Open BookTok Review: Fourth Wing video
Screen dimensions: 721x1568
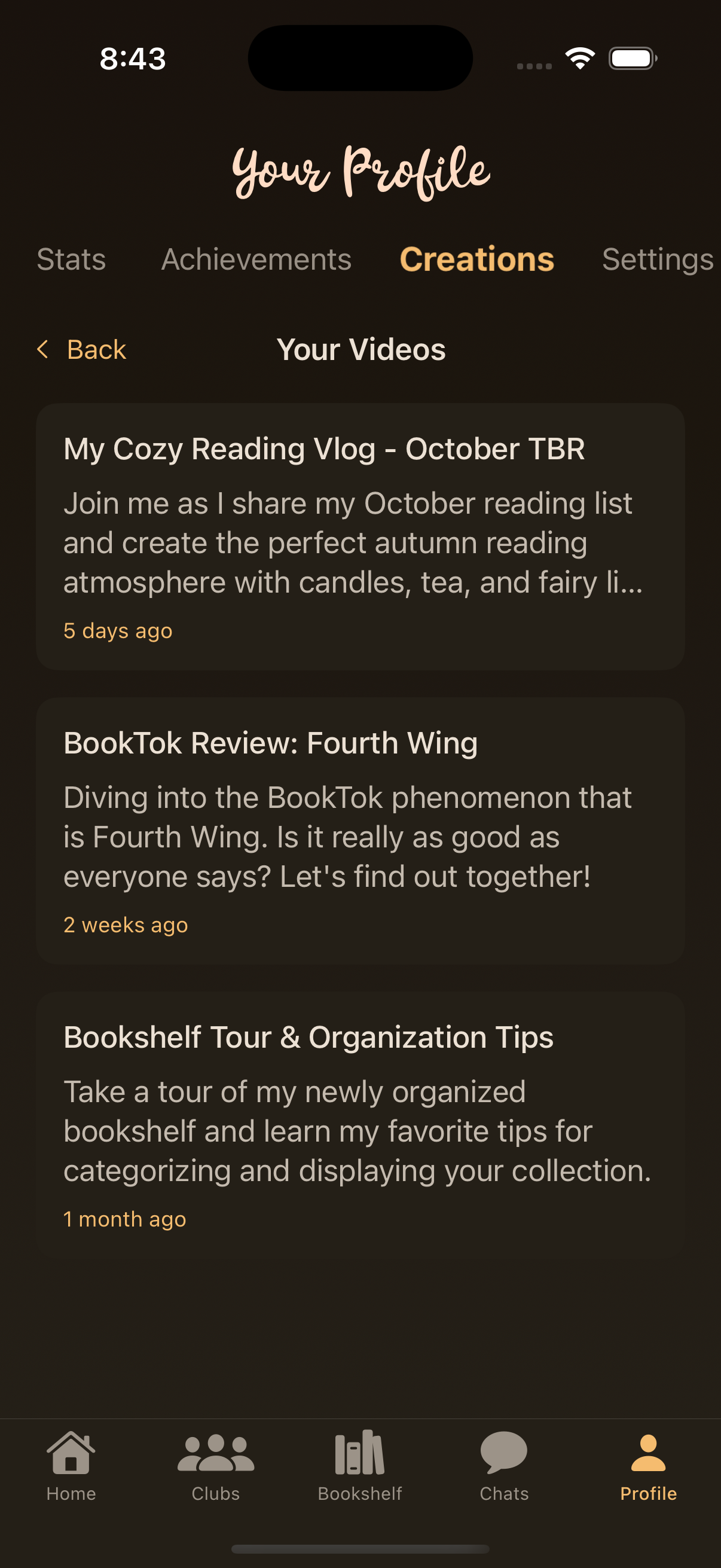360,830
